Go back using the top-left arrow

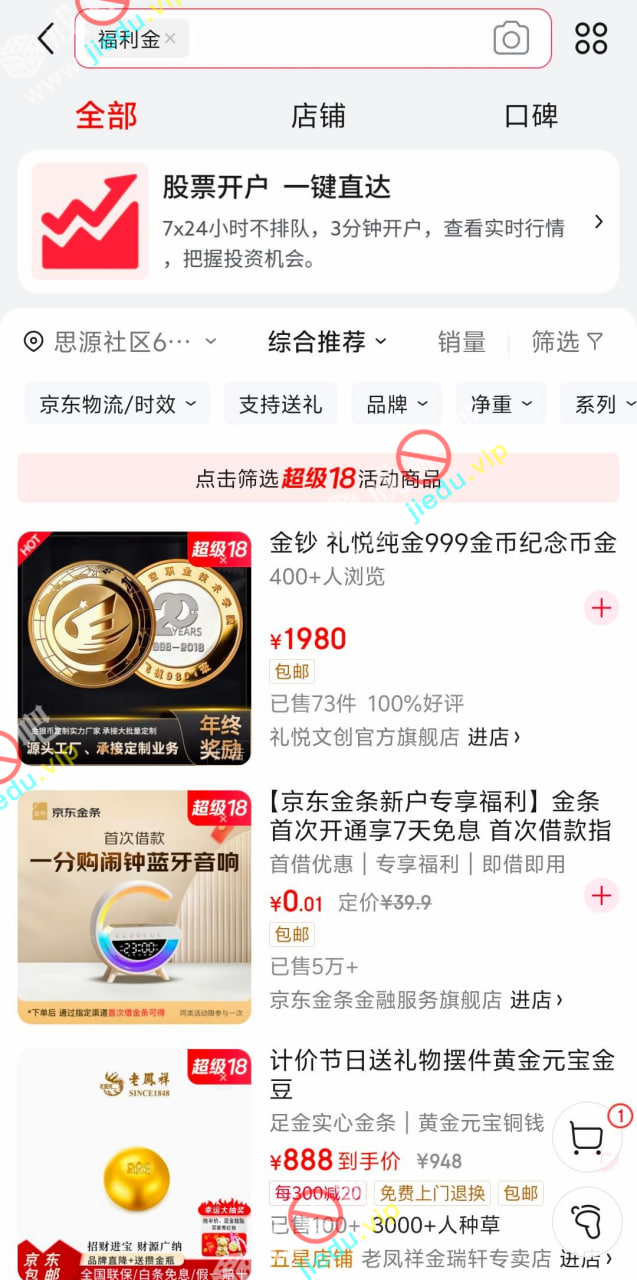(x=45, y=39)
